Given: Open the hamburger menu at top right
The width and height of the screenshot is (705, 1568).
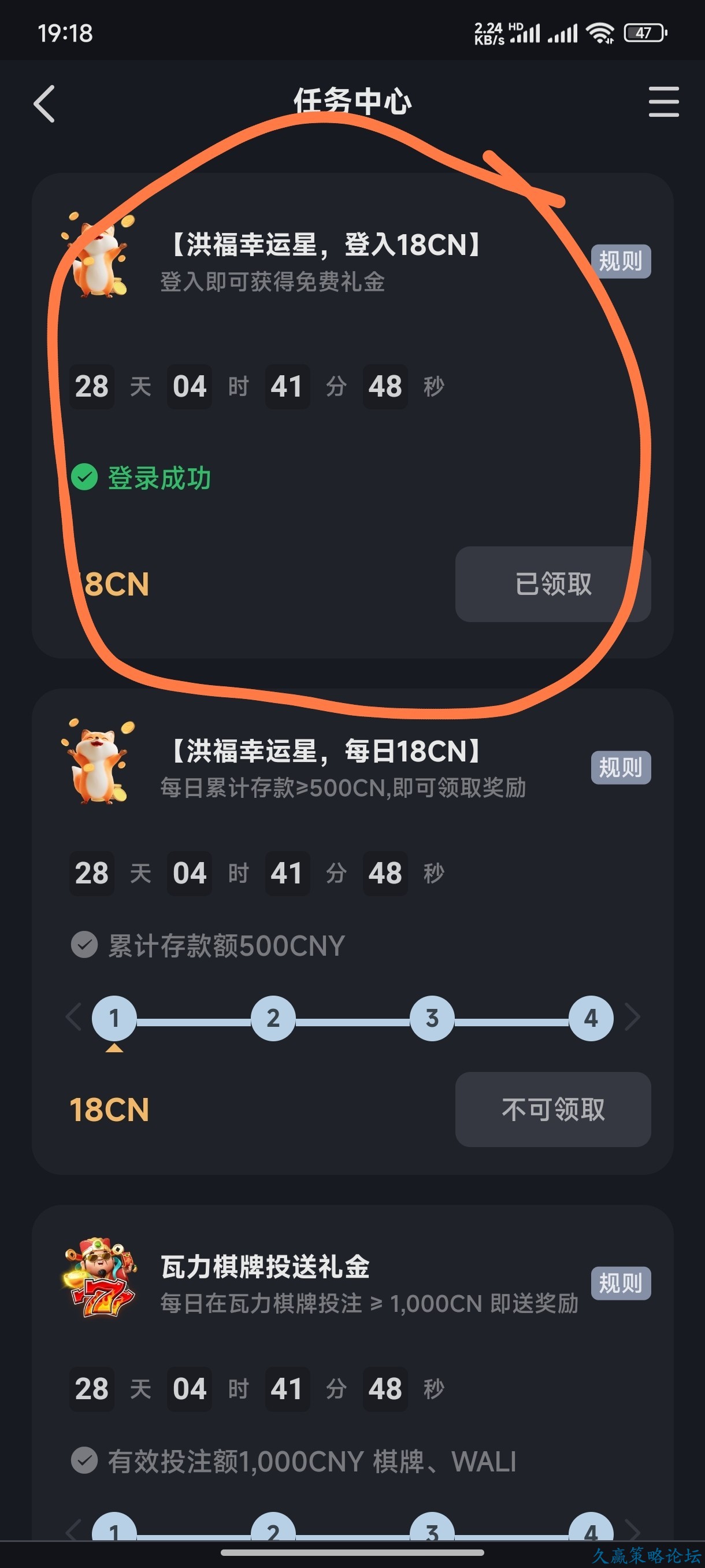Looking at the screenshot, I should click(x=663, y=102).
